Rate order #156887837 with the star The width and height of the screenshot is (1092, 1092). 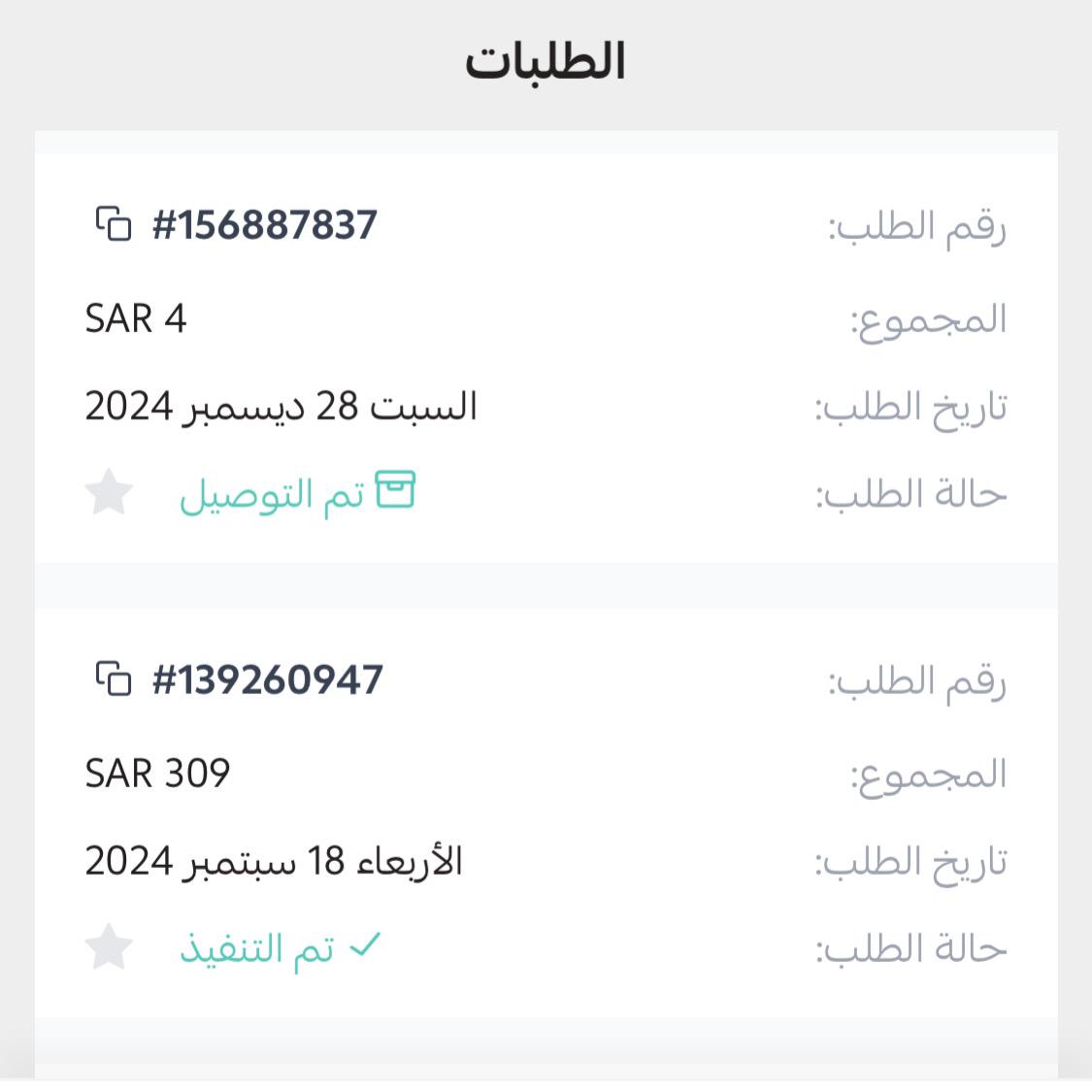(109, 493)
